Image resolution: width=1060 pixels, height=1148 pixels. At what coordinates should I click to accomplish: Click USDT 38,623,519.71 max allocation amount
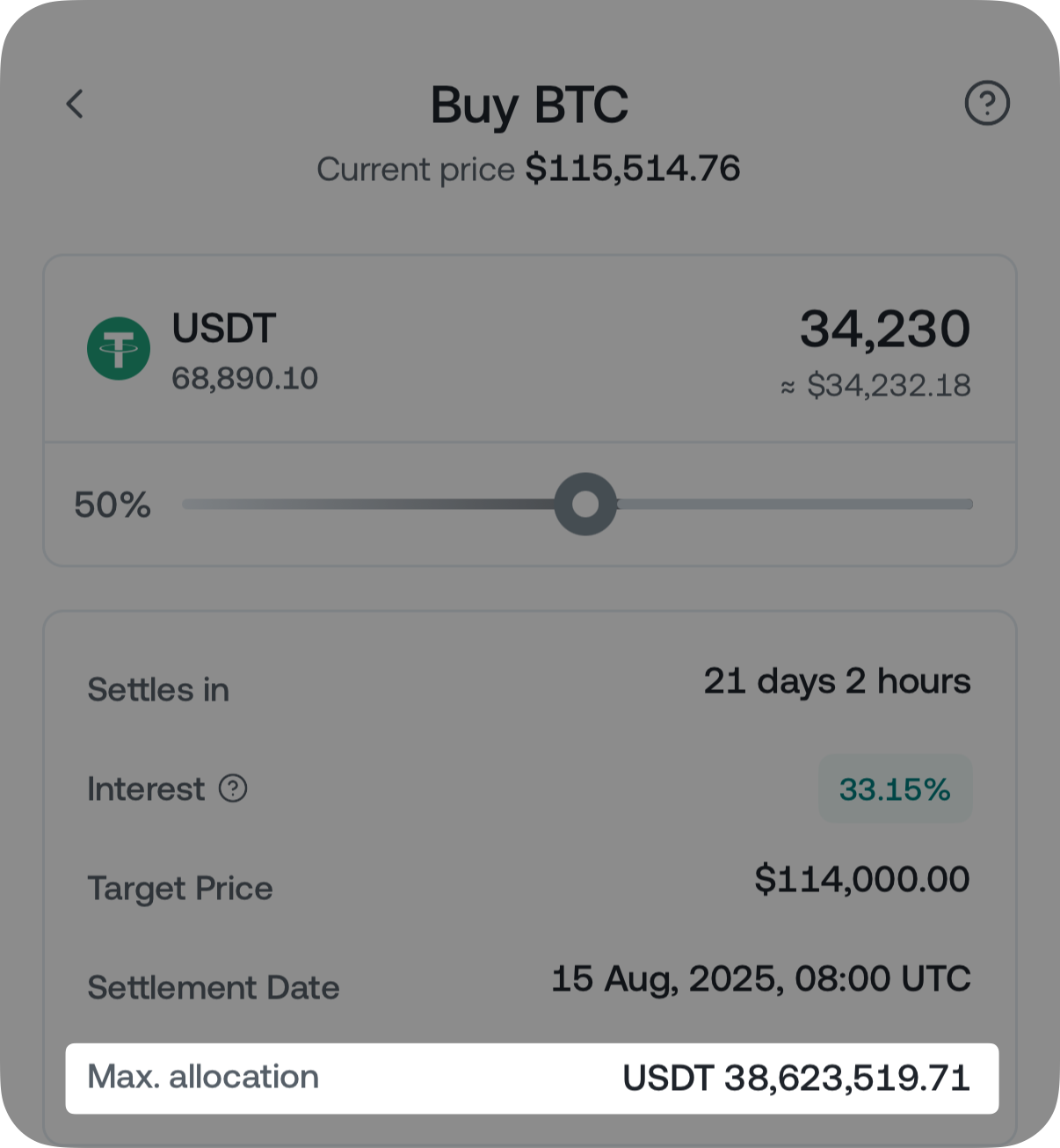pyautogui.click(x=795, y=1077)
